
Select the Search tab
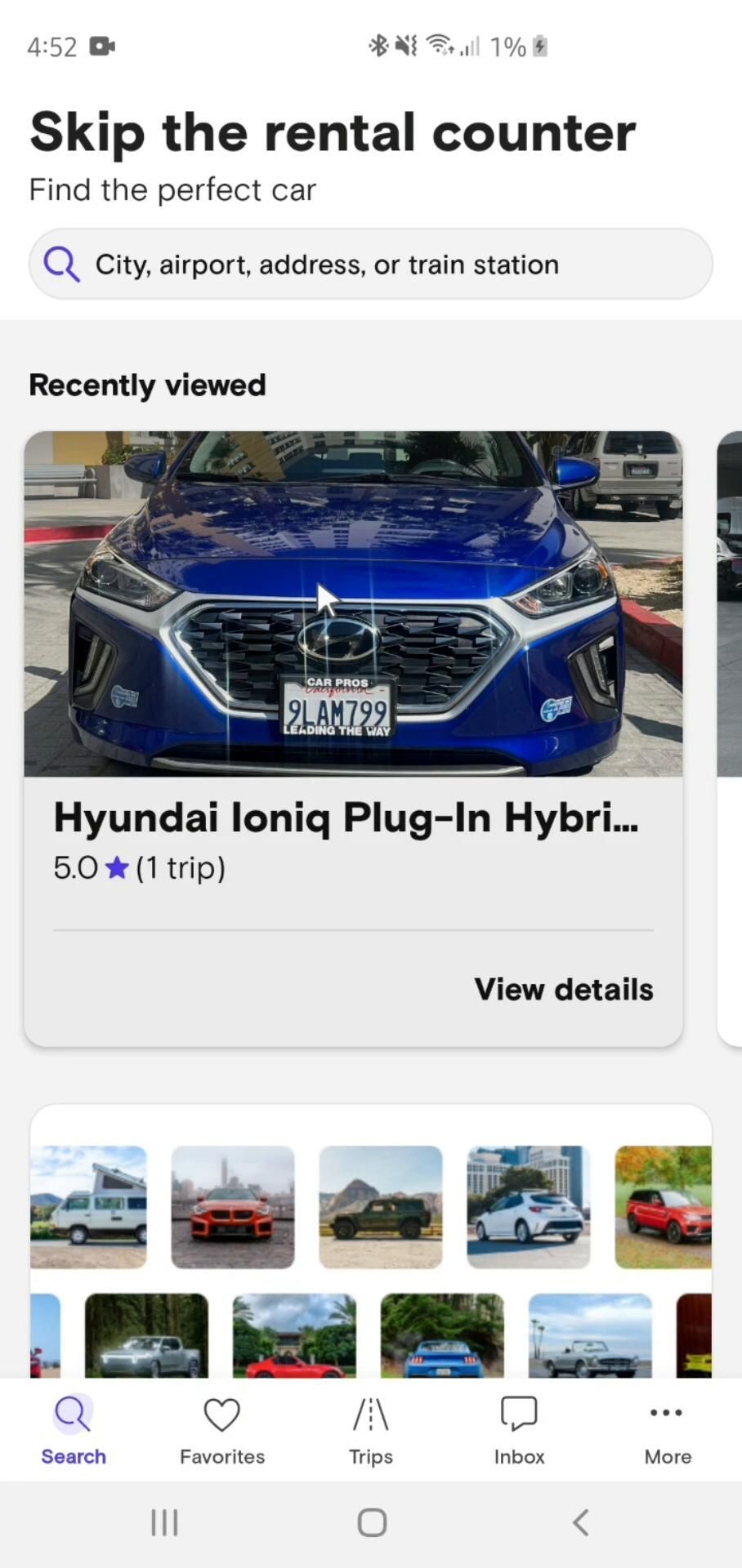[74, 1430]
